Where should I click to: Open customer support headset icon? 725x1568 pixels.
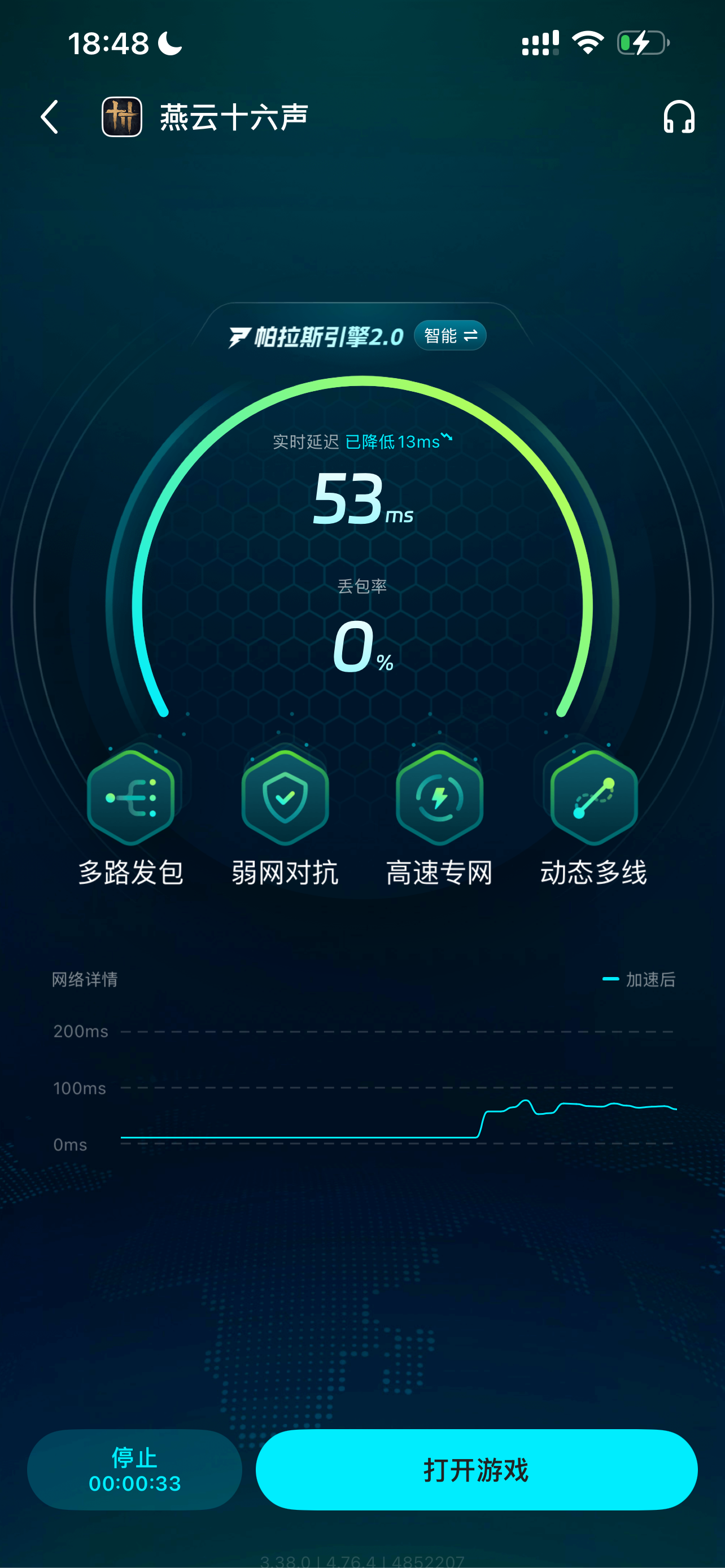679,117
